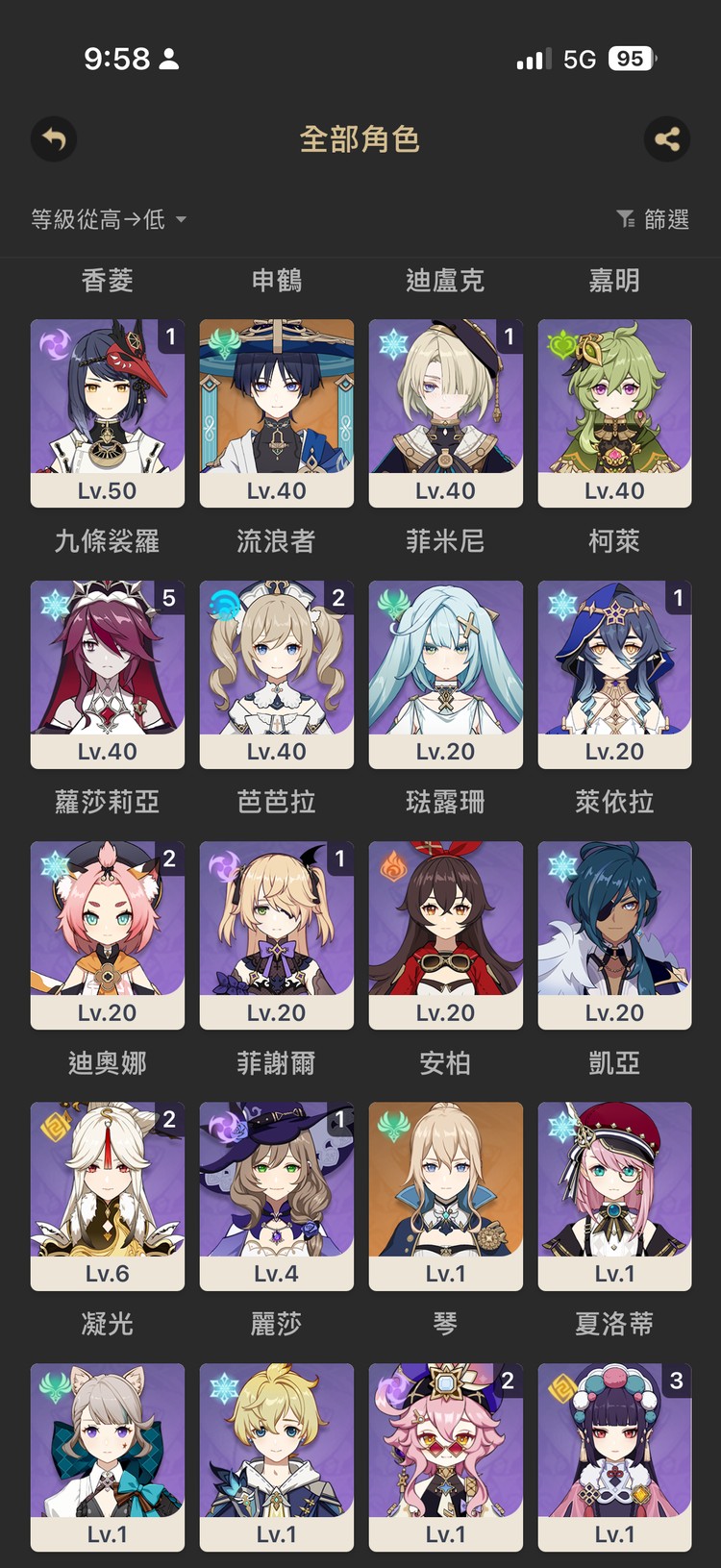This screenshot has height=1568, width=721.
Task: Open 迪奧娜's character card
Action: (107, 923)
